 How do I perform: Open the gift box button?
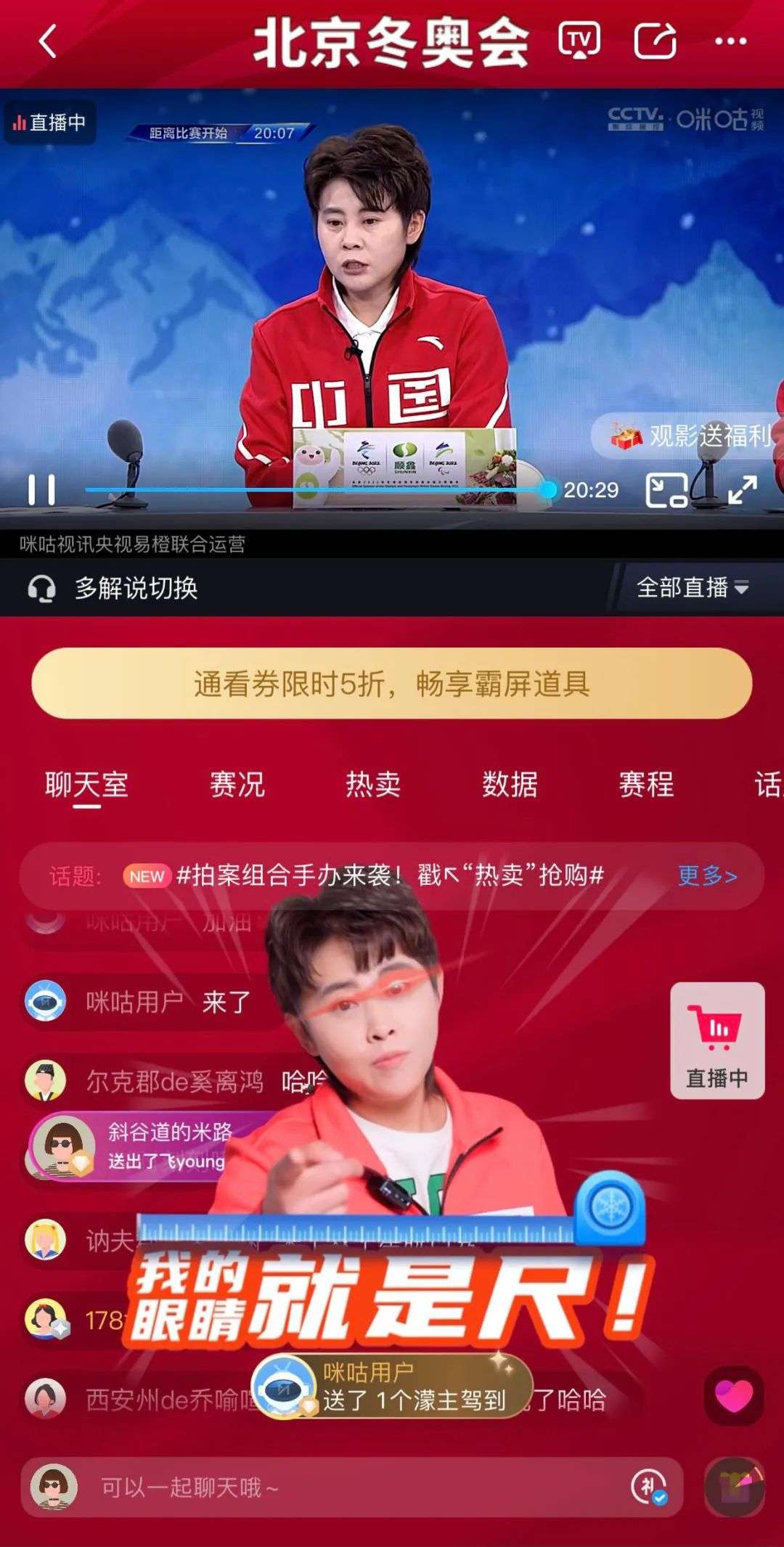[735, 1487]
